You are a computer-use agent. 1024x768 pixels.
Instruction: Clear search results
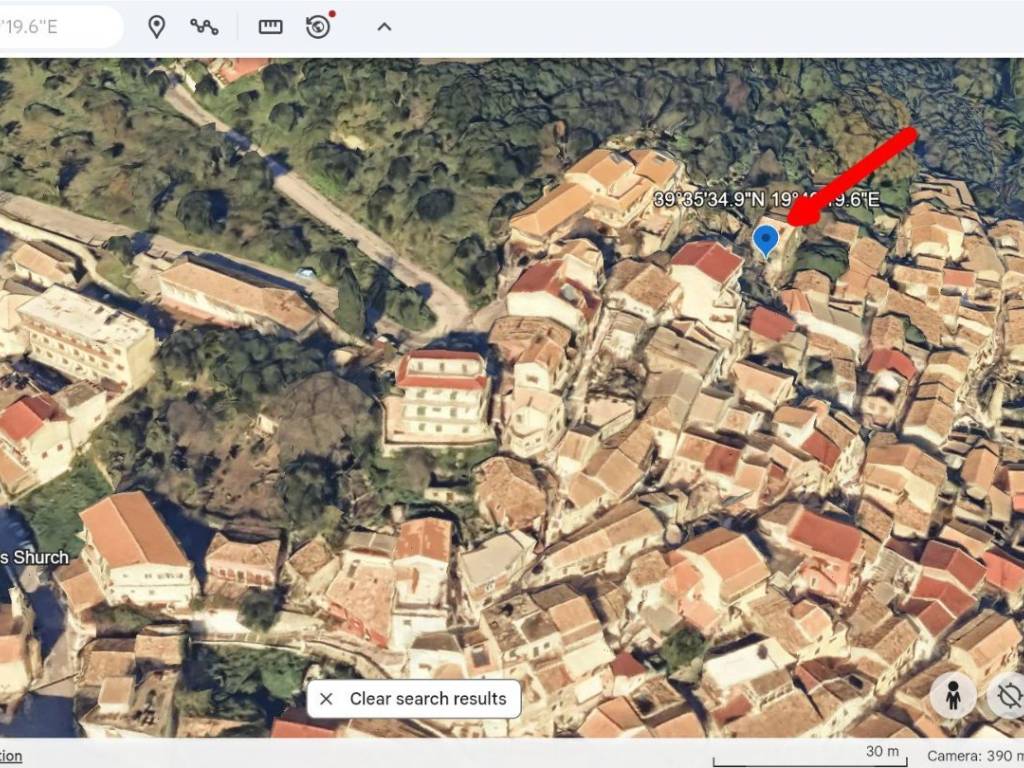[414, 699]
